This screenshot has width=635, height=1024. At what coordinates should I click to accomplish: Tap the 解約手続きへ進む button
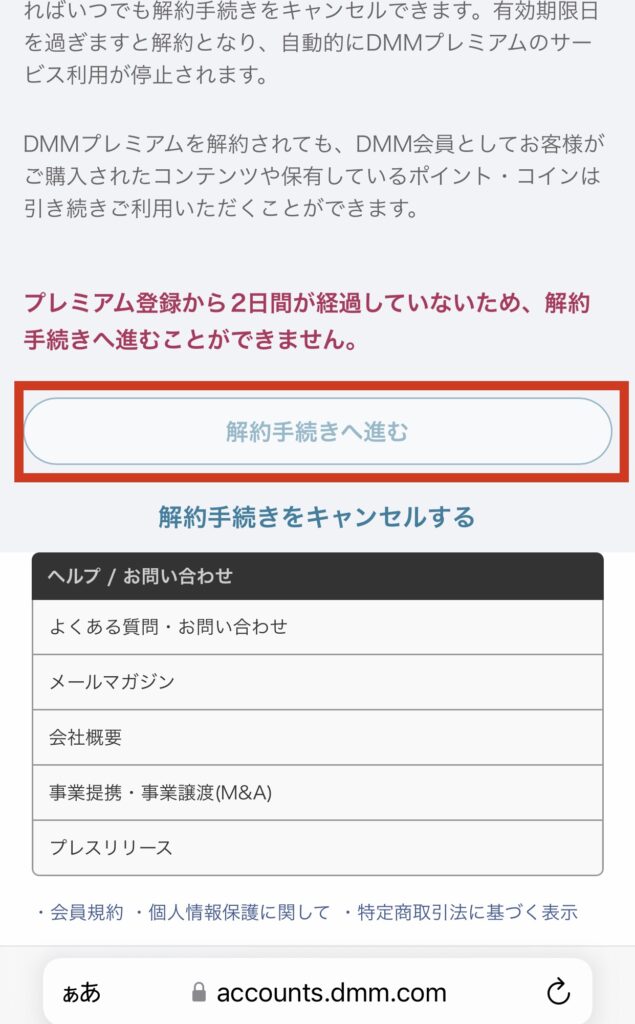[x=317, y=432]
